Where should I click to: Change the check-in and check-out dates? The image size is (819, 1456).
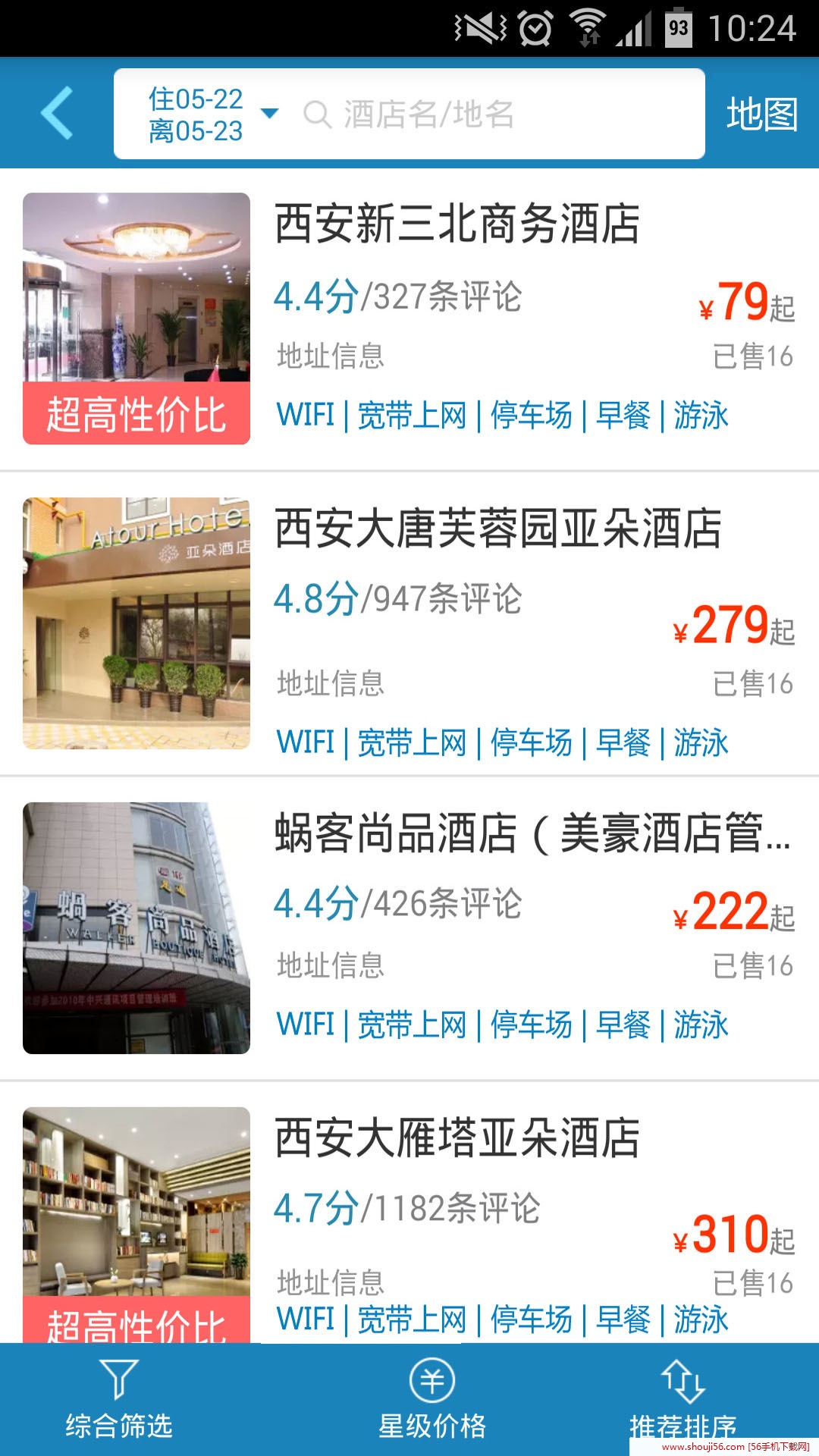pyautogui.click(x=211, y=115)
